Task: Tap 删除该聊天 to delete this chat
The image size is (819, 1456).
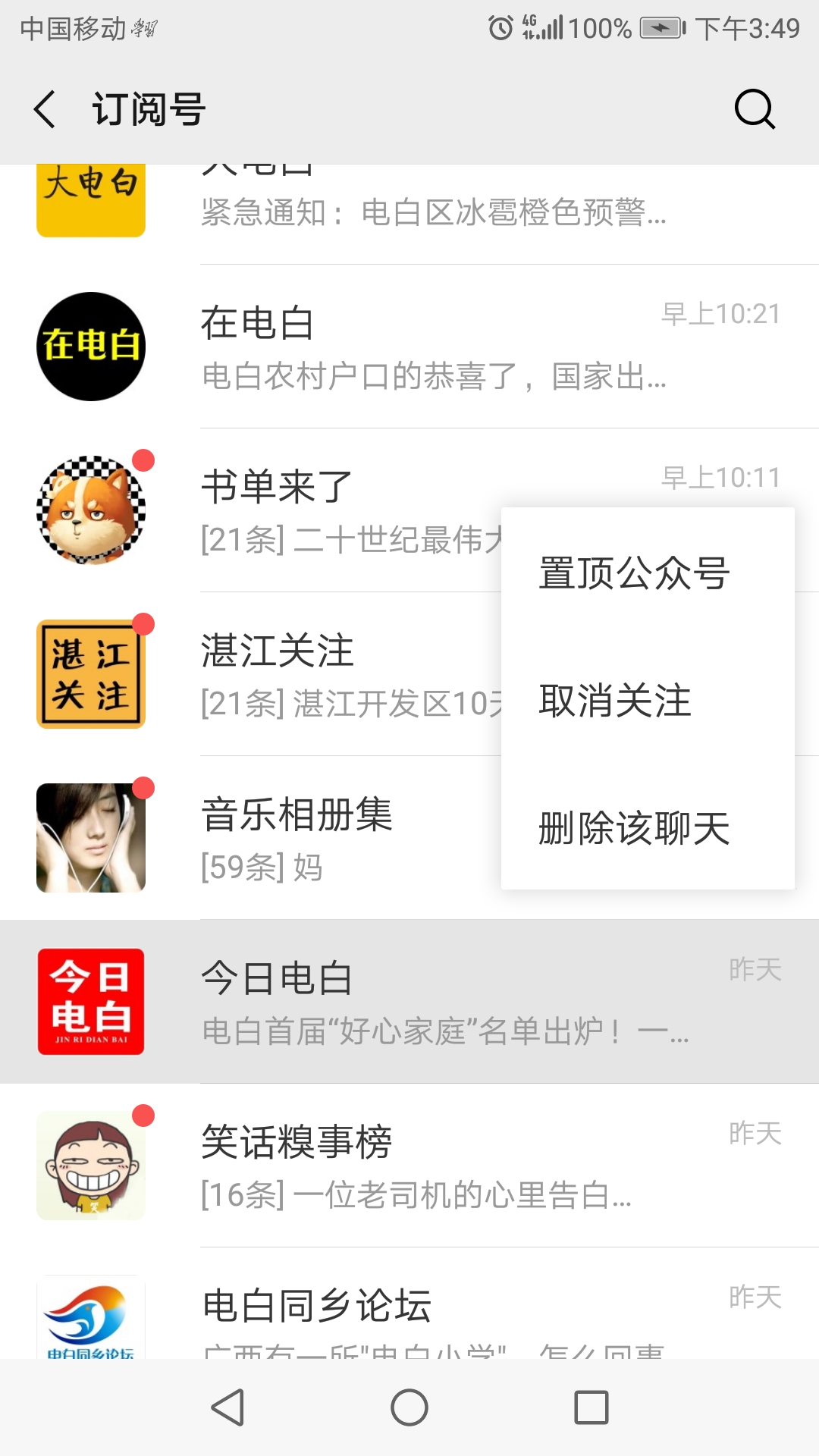Action: (x=634, y=827)
